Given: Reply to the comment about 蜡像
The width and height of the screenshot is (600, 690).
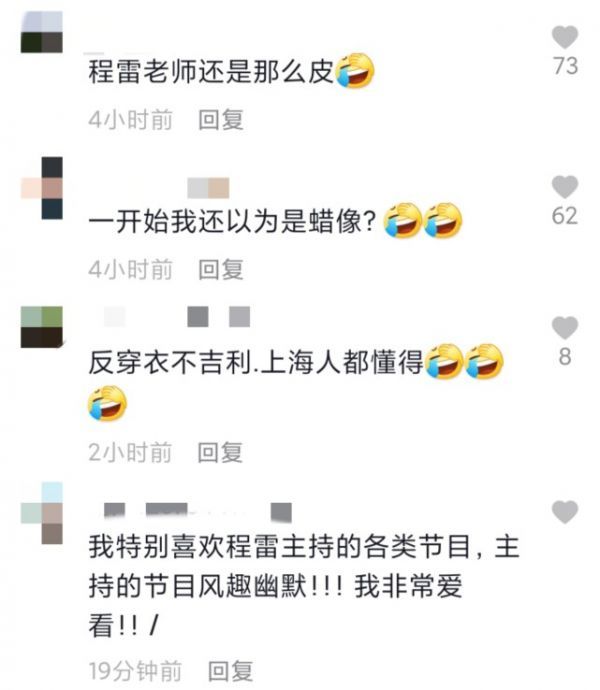Looking at the screenshot, I should point(220,269).
